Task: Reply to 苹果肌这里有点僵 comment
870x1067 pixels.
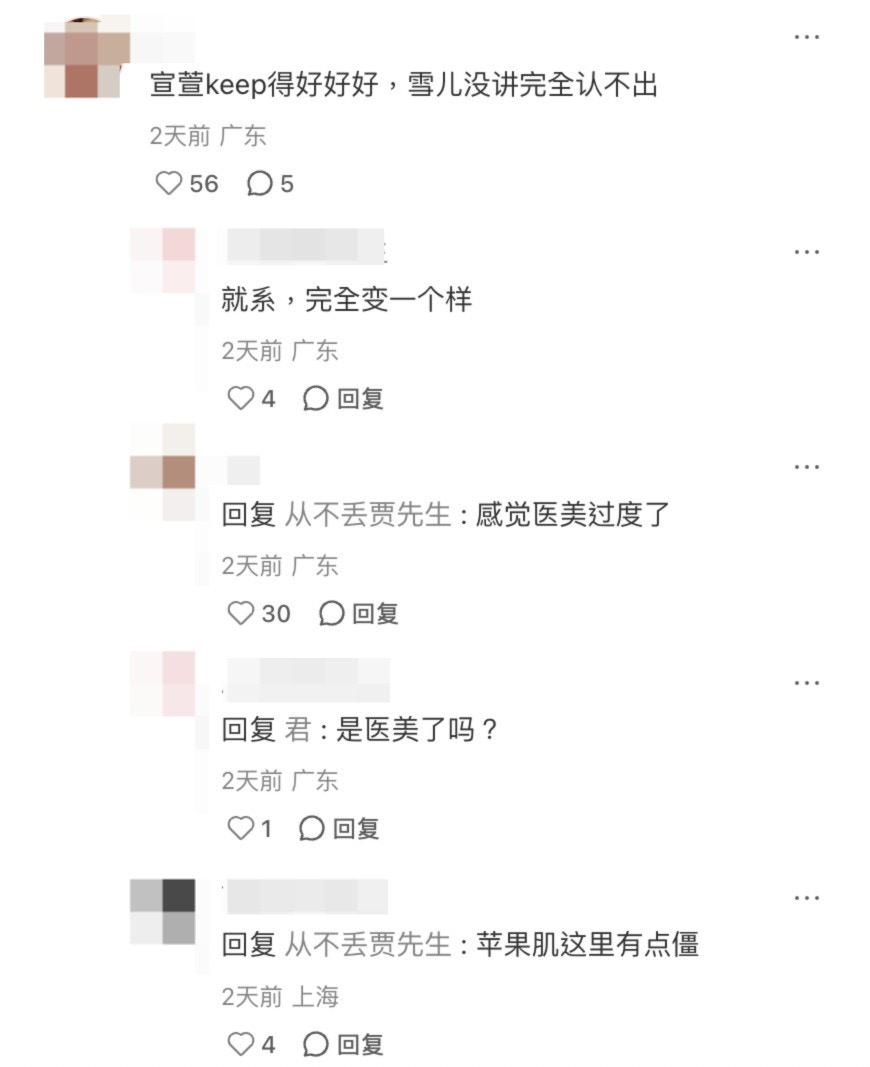Action: pos(343,1045)
